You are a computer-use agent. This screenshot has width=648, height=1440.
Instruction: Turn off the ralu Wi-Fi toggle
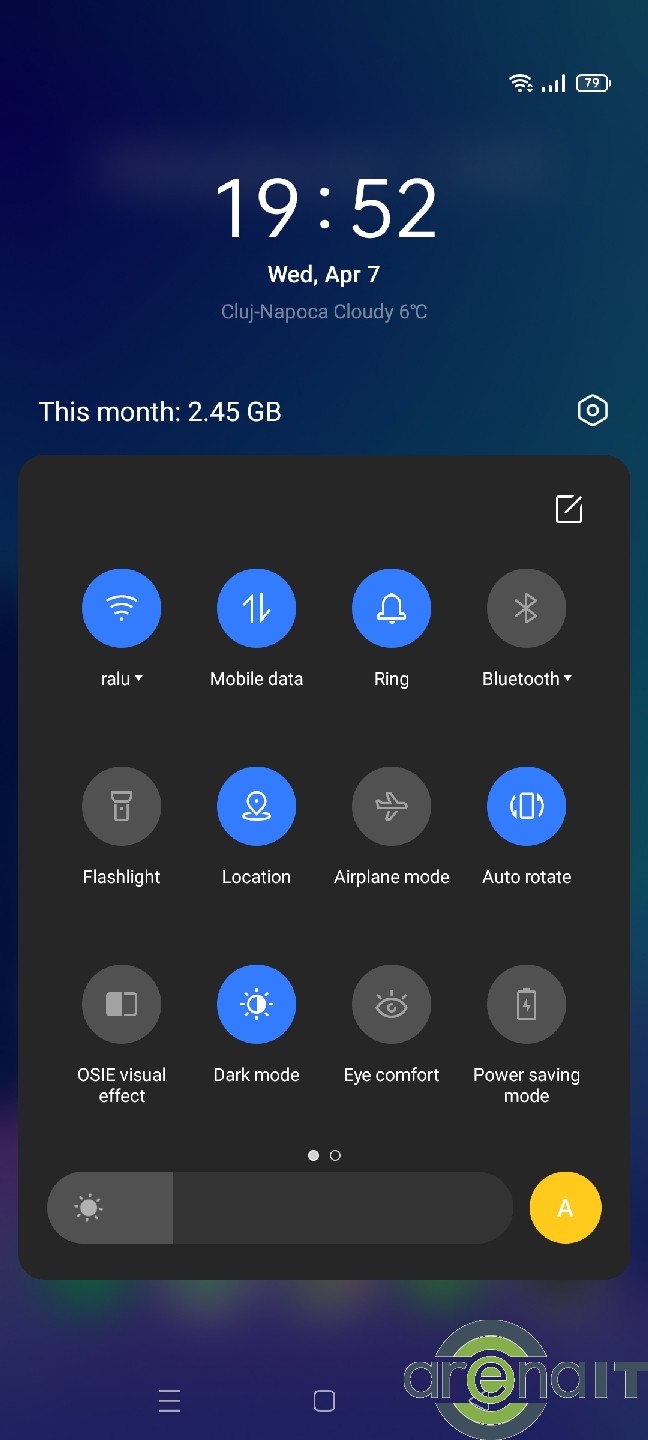pyautogui.click(x=121, y=608)
